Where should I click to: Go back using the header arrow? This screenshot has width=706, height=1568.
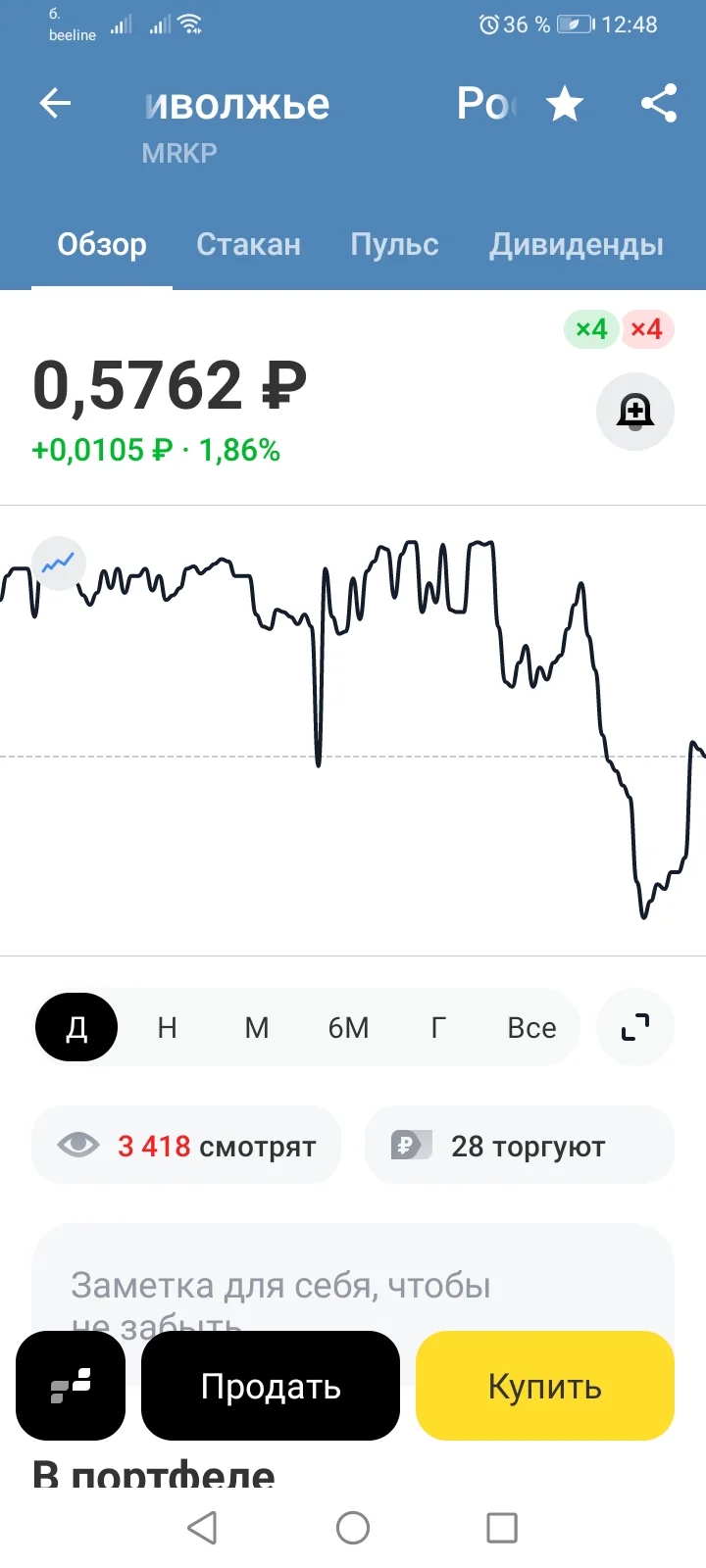point(55,103)
